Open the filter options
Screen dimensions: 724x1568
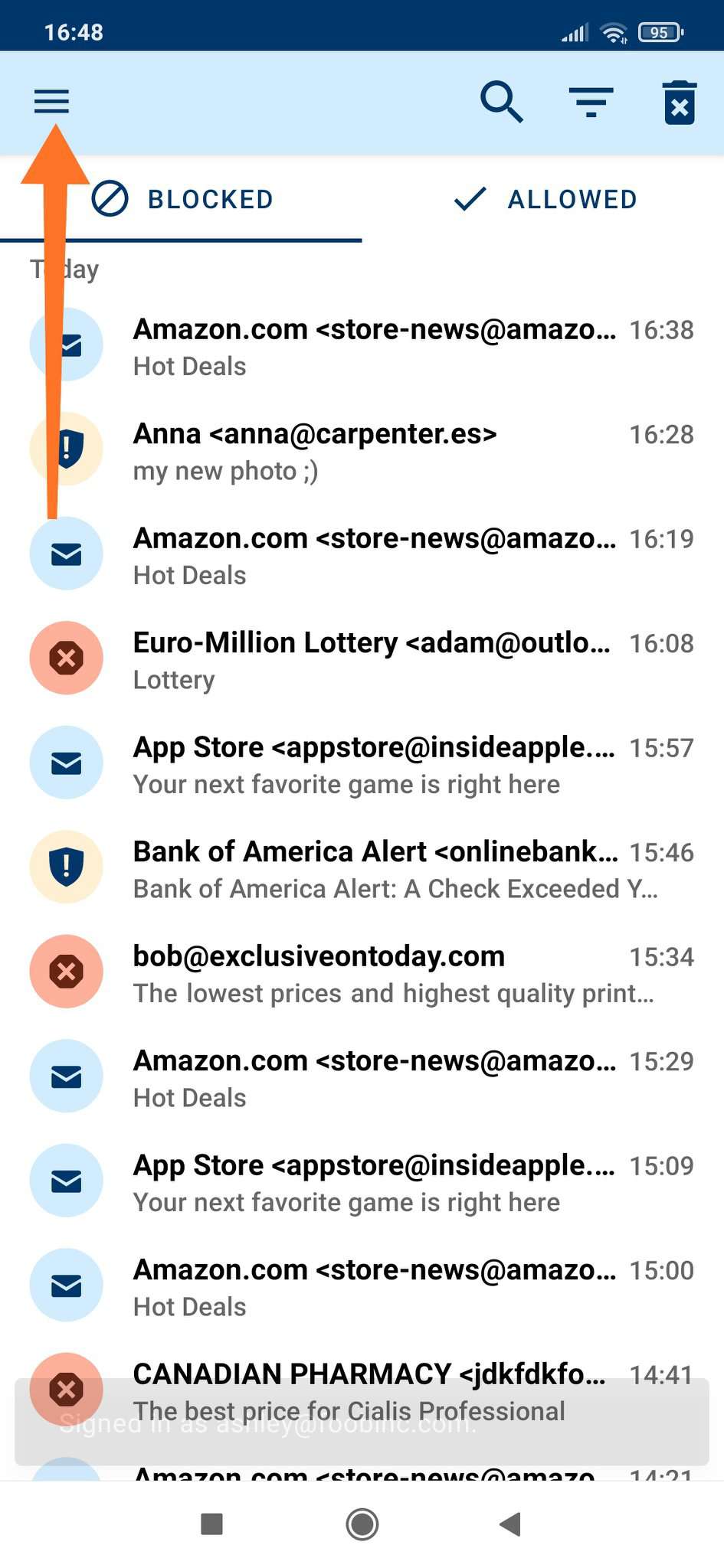(591, 103)
